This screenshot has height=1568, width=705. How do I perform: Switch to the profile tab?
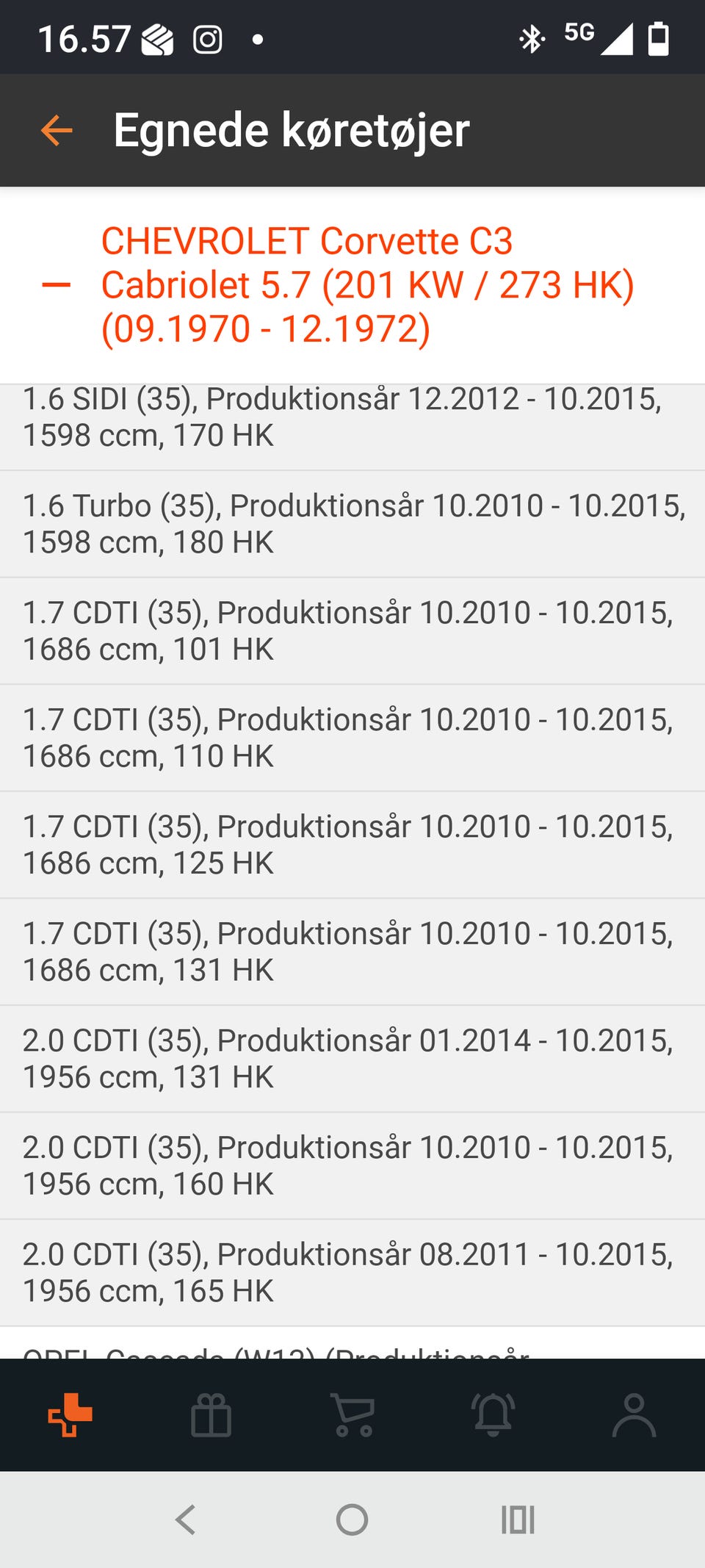point(634,1414)
